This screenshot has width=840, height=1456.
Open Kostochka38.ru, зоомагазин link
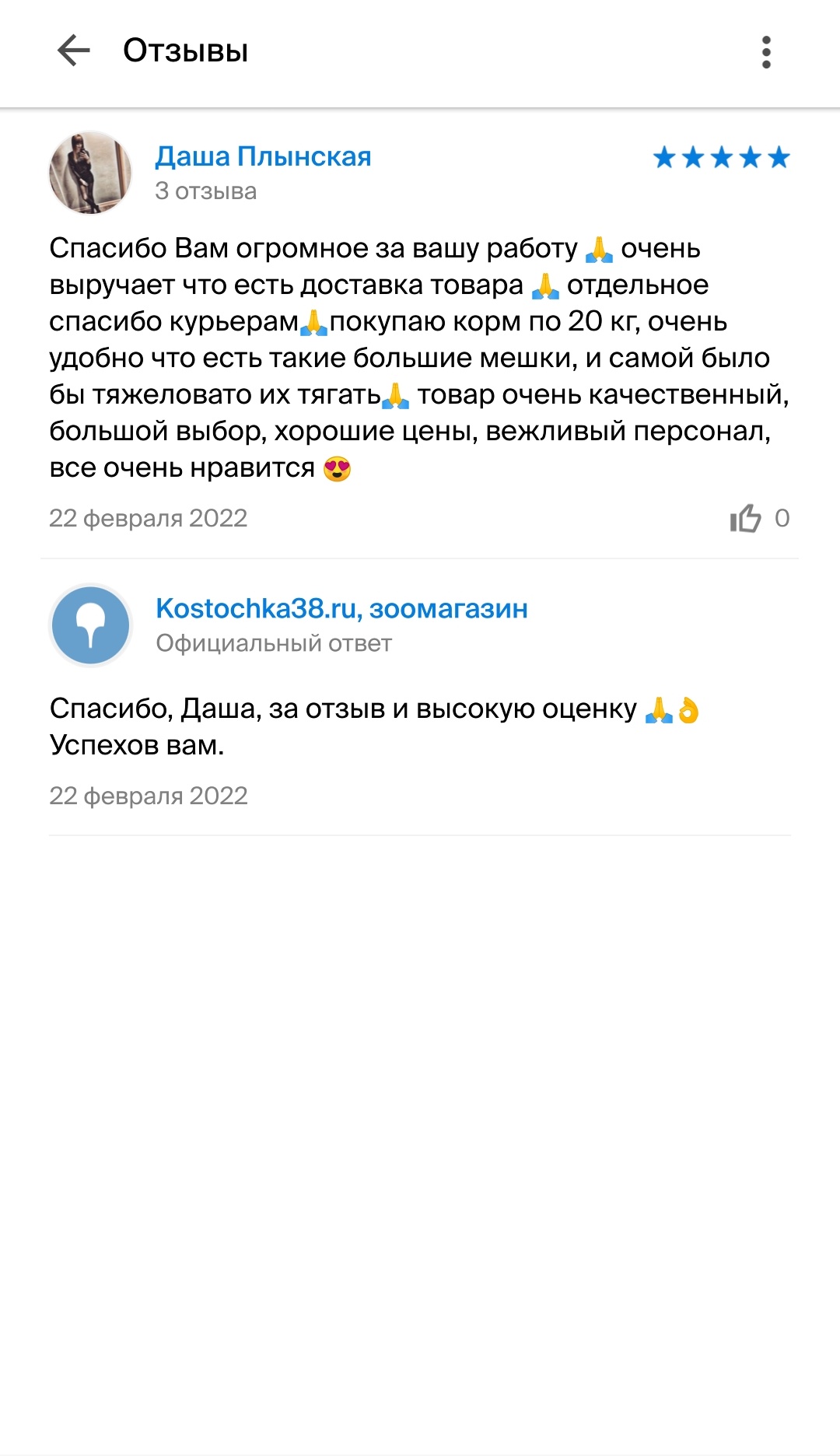click(341, 608)
